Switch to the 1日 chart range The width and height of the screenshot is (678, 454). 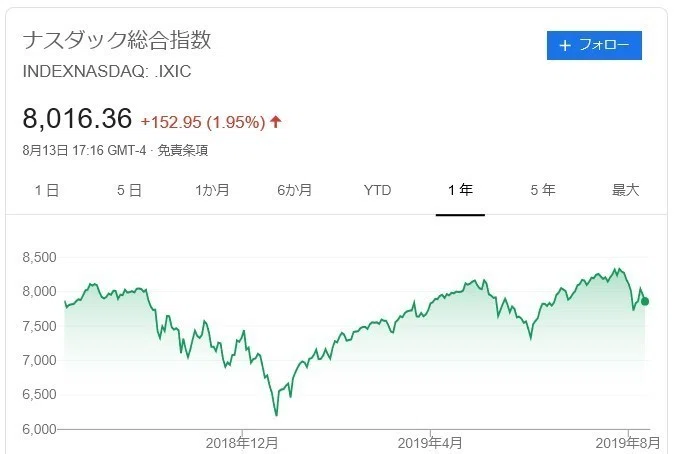(47, 190)
